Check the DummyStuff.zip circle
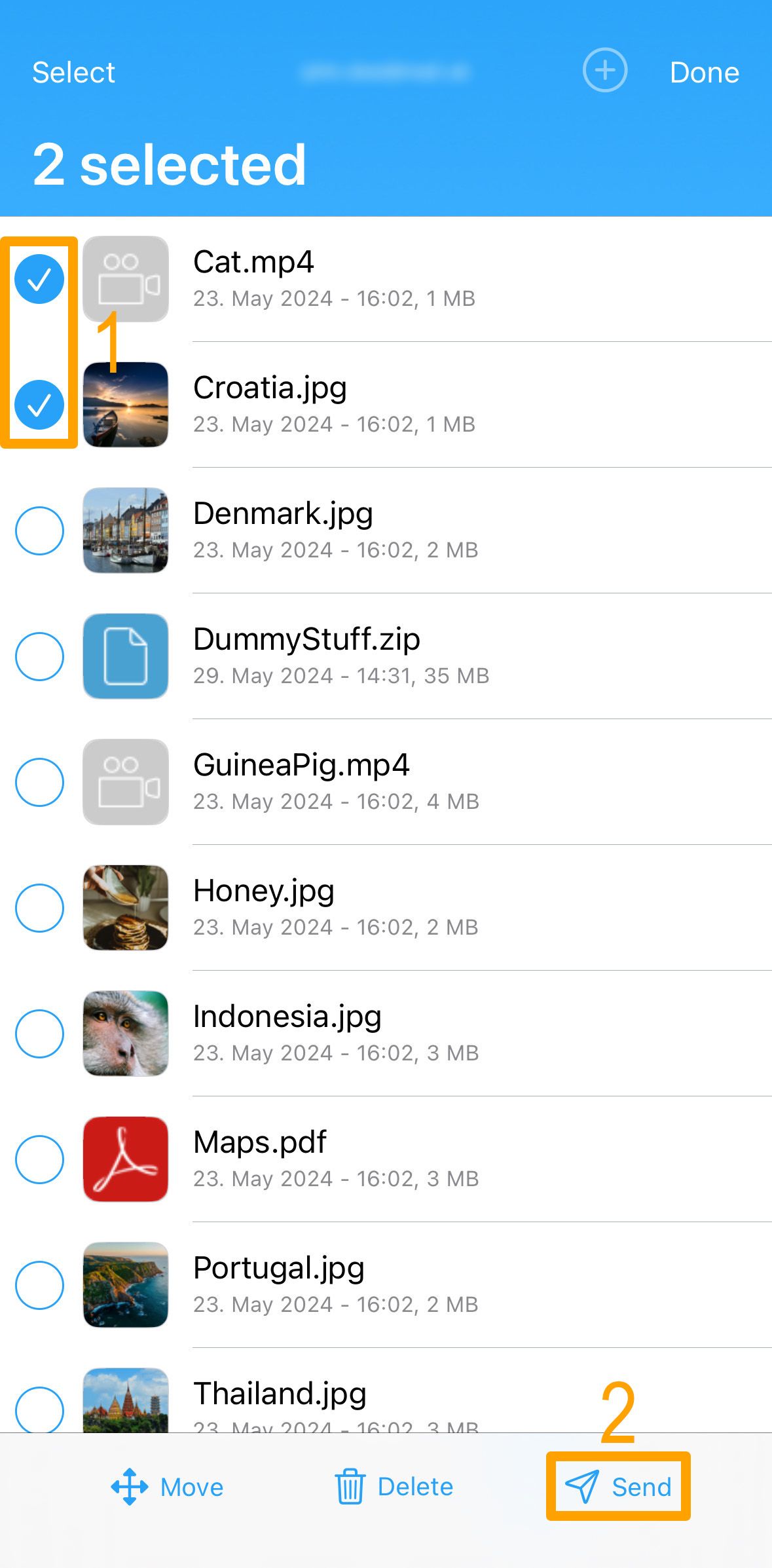This screenshot has width=772, height=1568. pos(39,656)
